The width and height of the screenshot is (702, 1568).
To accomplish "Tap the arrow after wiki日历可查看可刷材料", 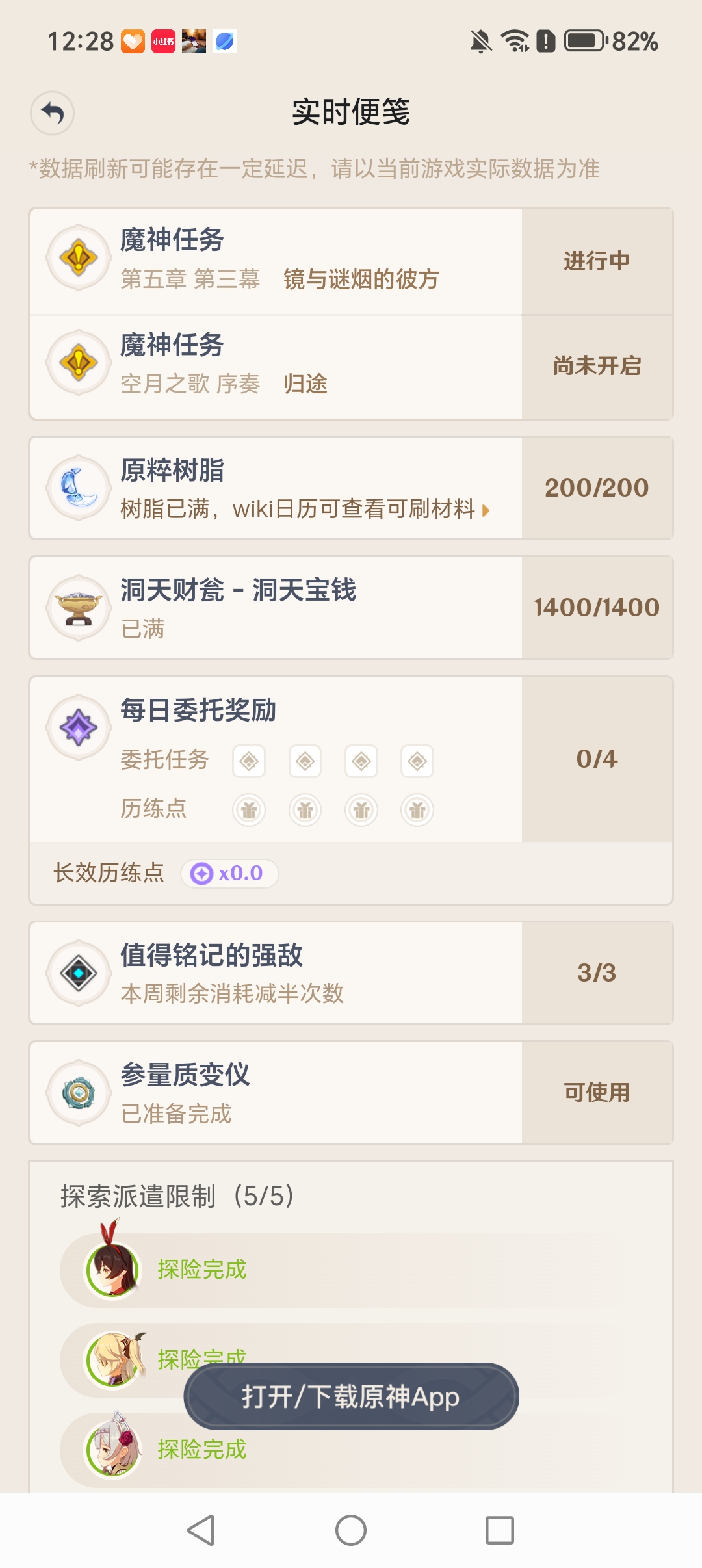I will coord(484,512).
